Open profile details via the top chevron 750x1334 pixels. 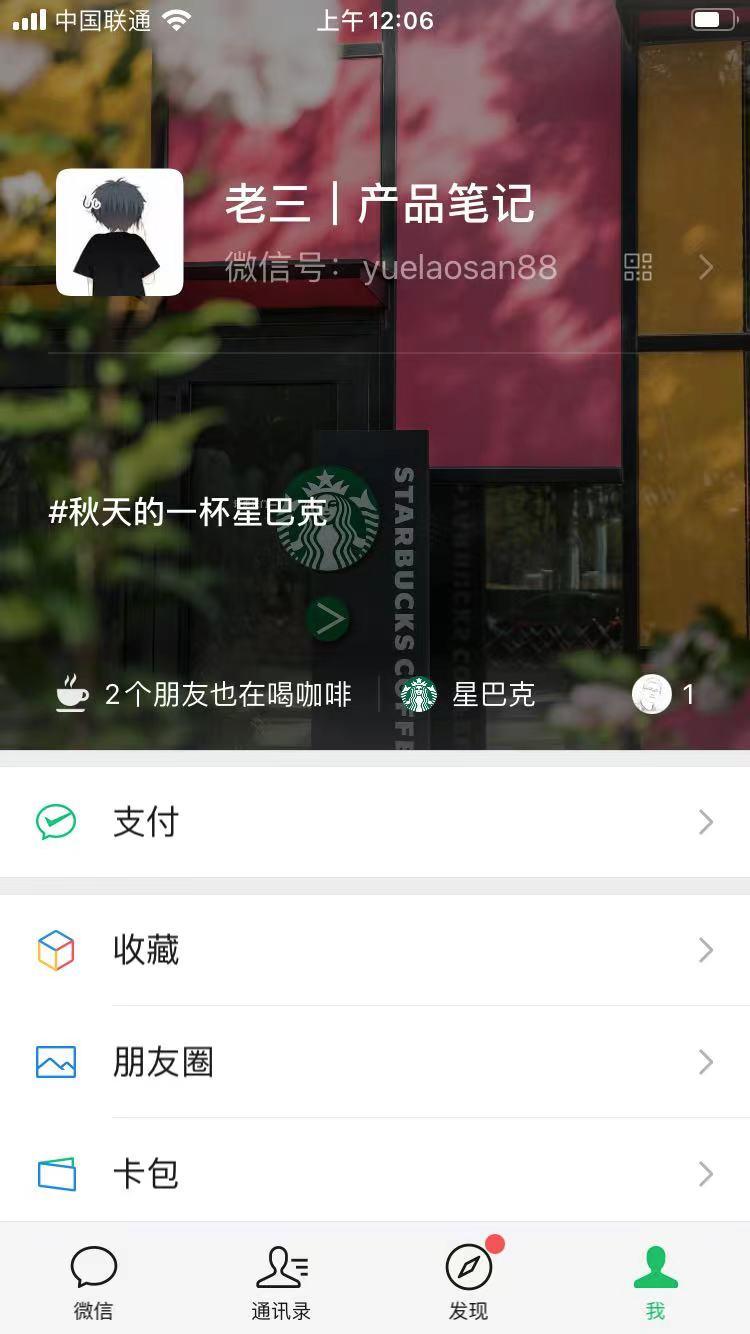click(706, 267)
